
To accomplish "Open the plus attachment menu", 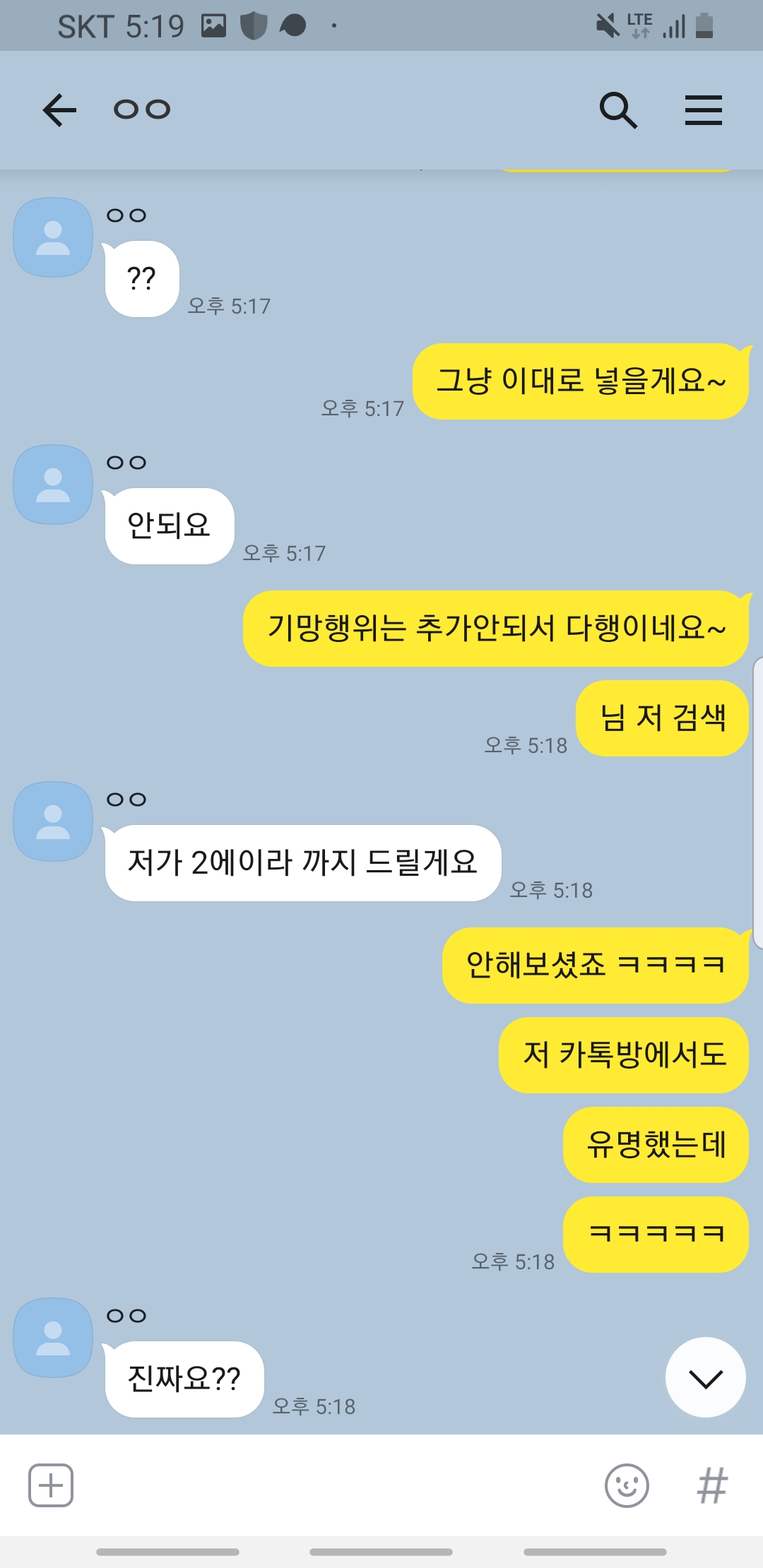I will [51, 1485].
